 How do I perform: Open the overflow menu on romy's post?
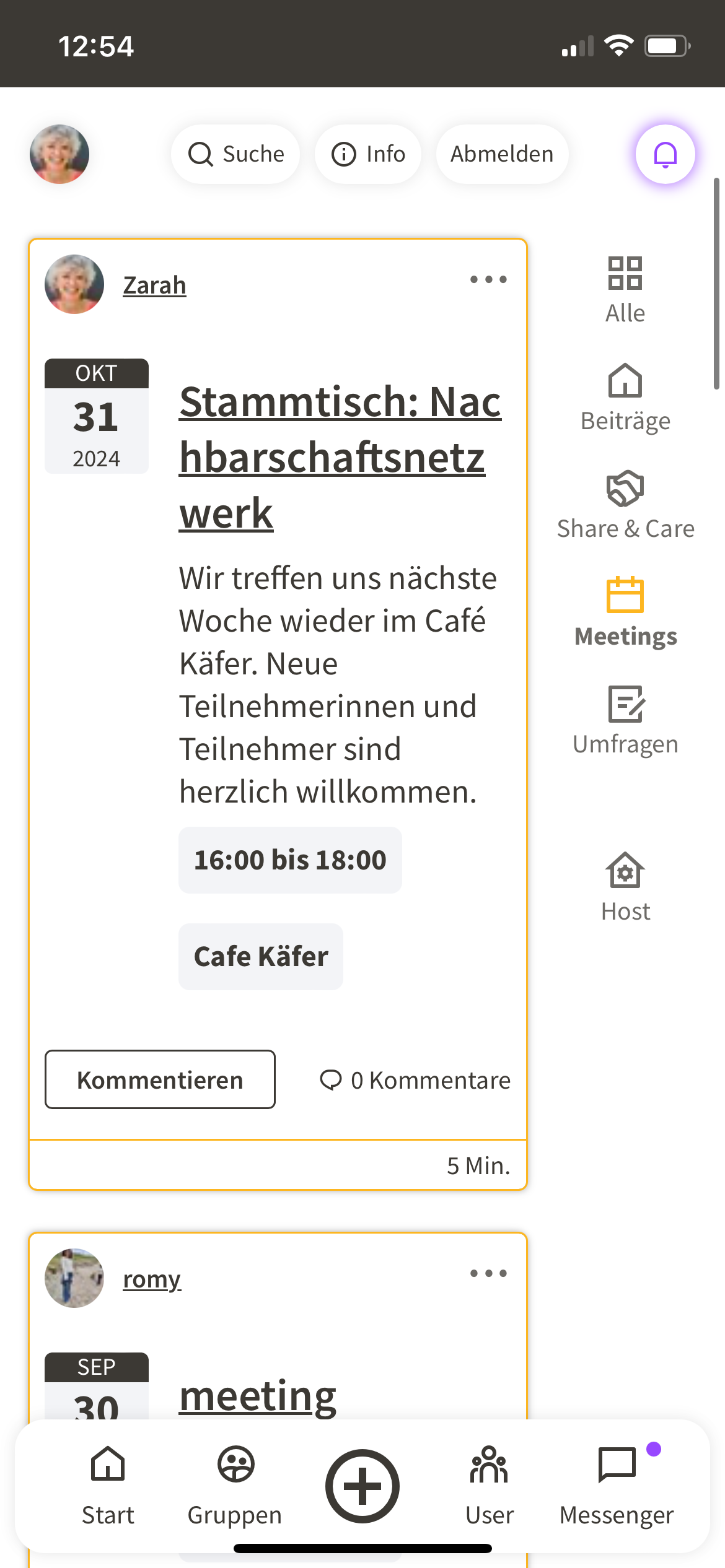click(x=488, y=1273)
